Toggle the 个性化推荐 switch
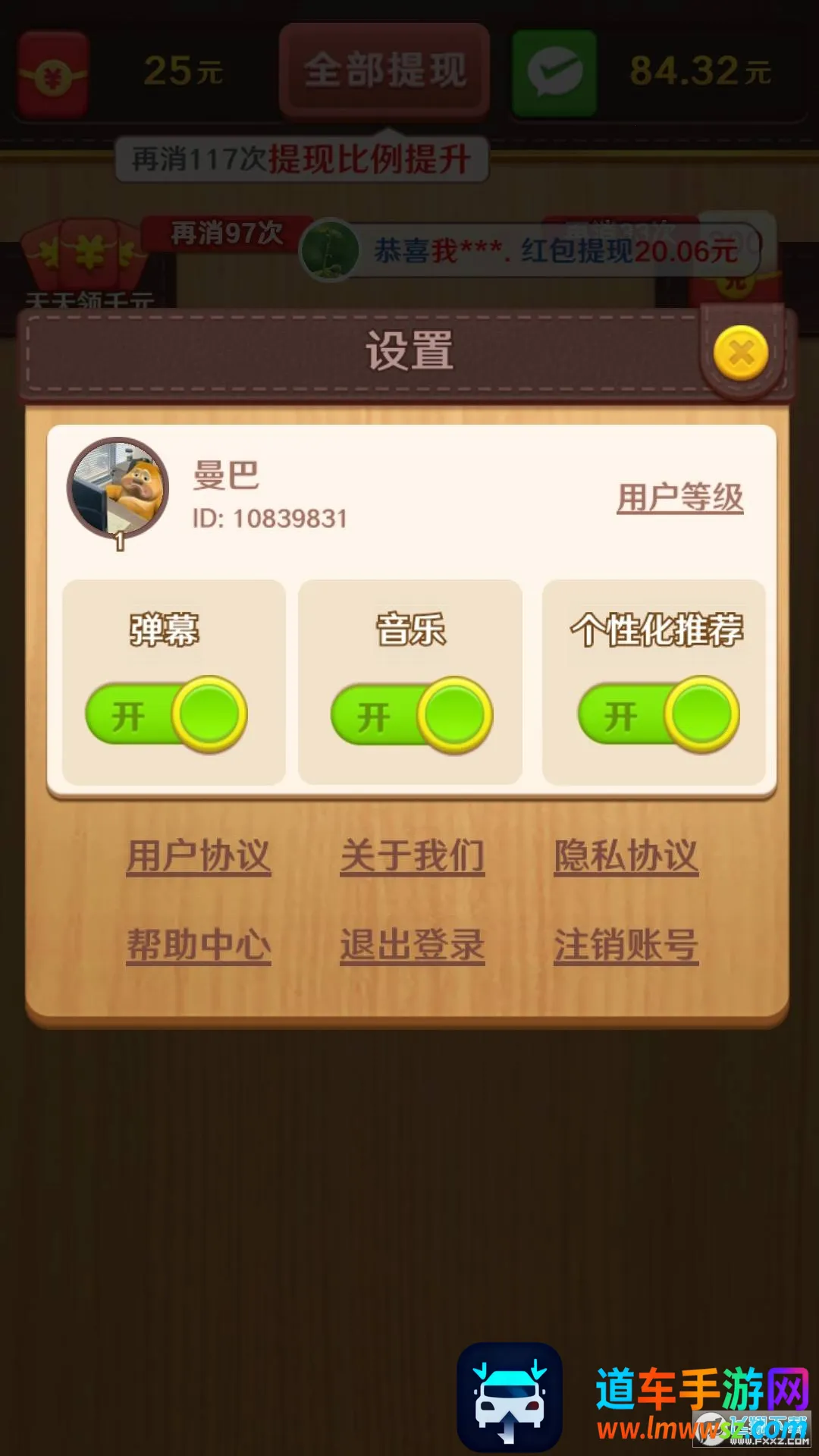Screen dimensions: 819x1456 [658, 715]
